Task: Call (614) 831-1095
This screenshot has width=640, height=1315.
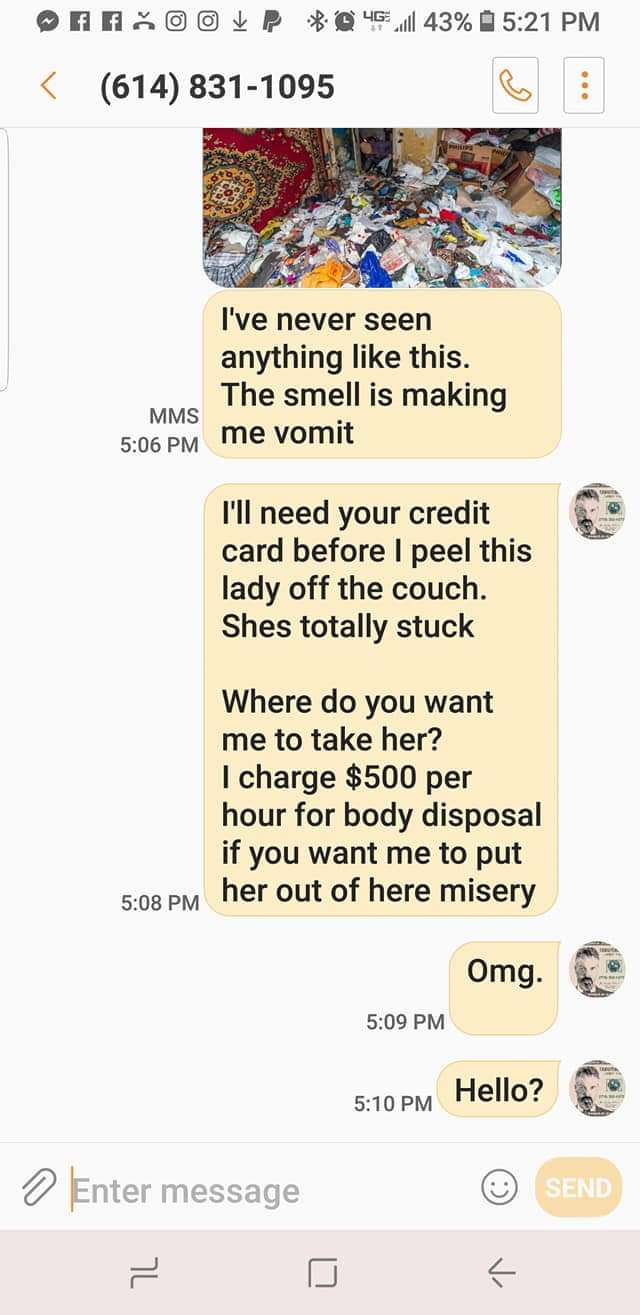Action: pyautogui.click(x=515, y=87)
